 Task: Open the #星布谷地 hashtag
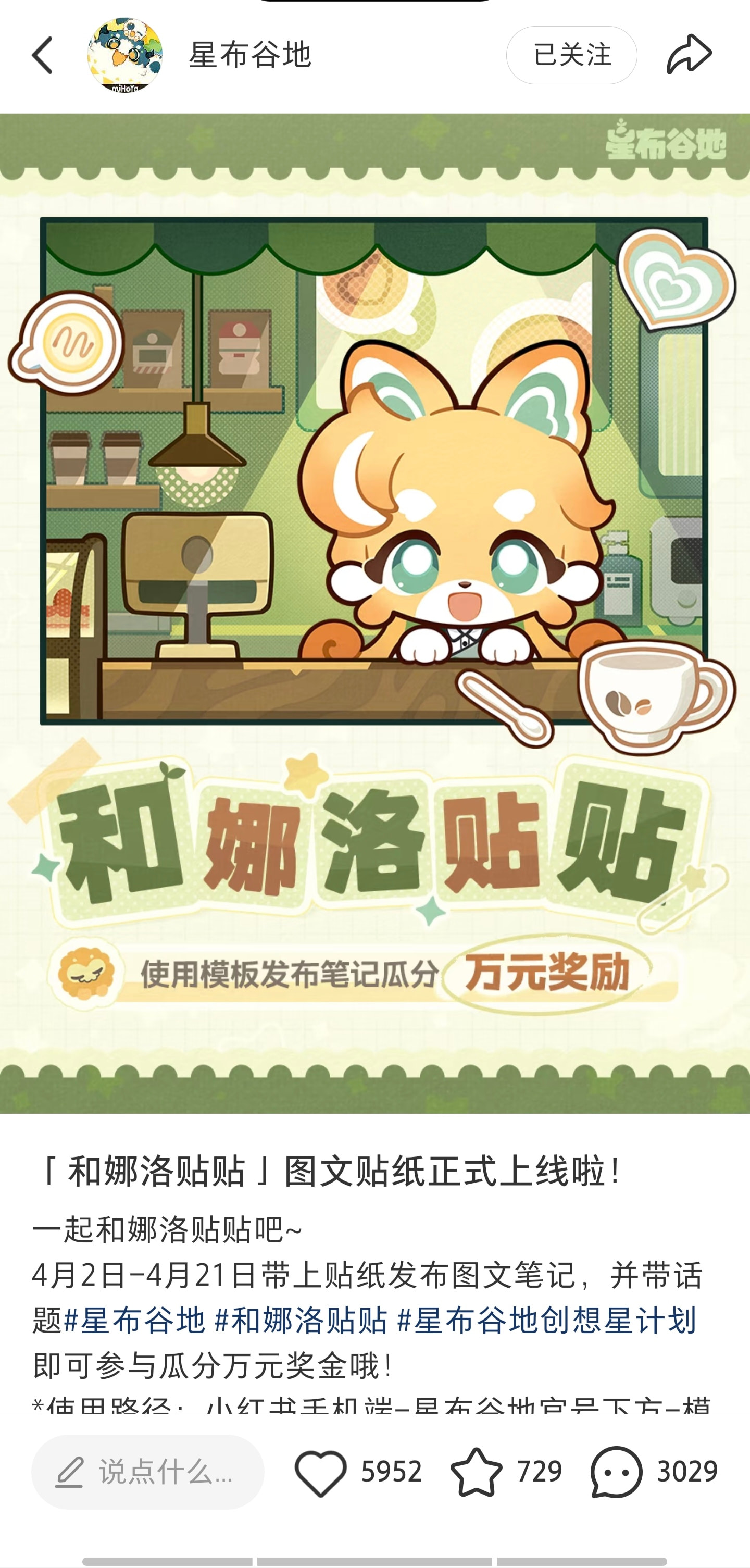click(135, 1320)
